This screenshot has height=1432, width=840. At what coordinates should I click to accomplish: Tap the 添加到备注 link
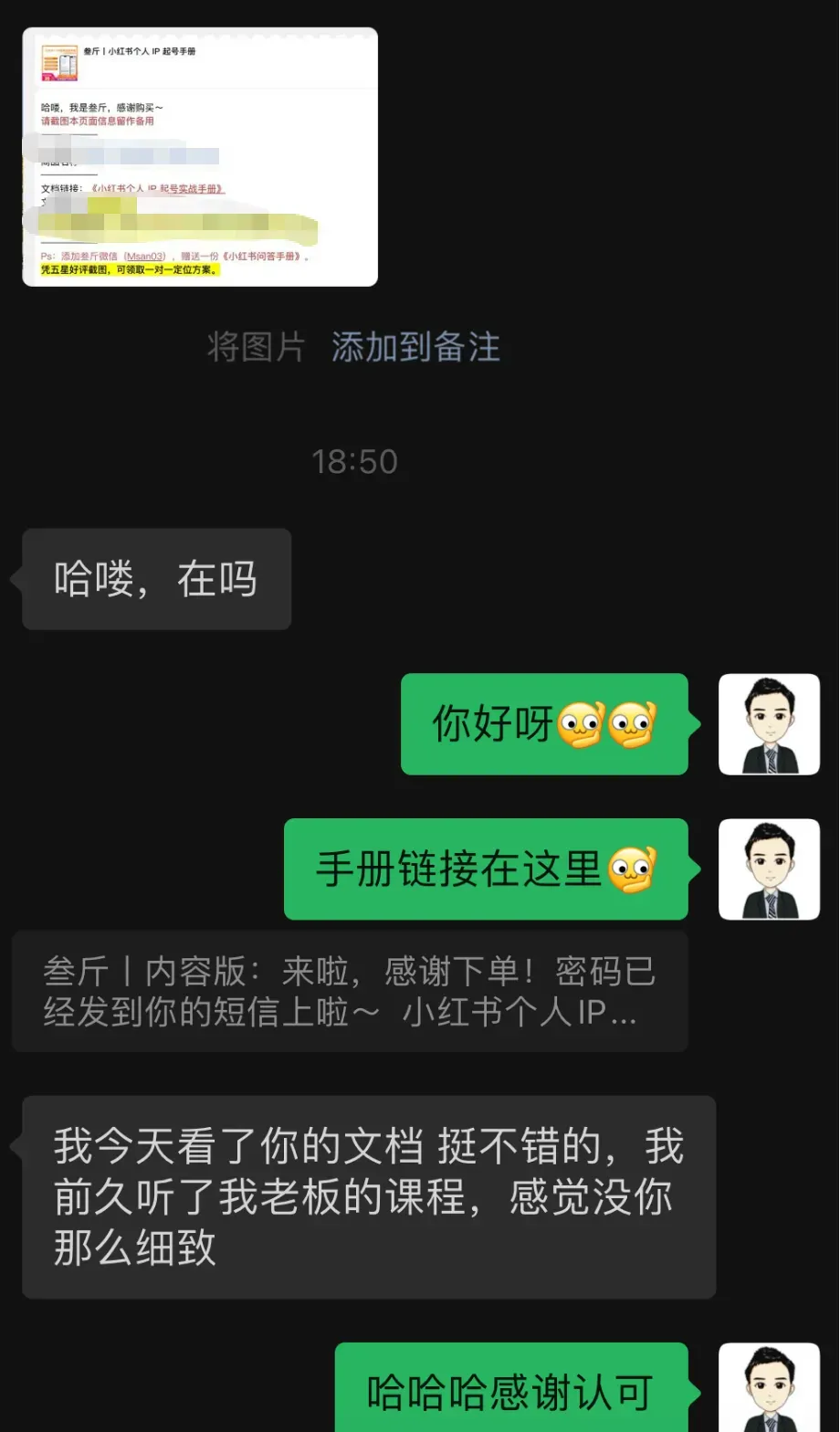point(415,347)
